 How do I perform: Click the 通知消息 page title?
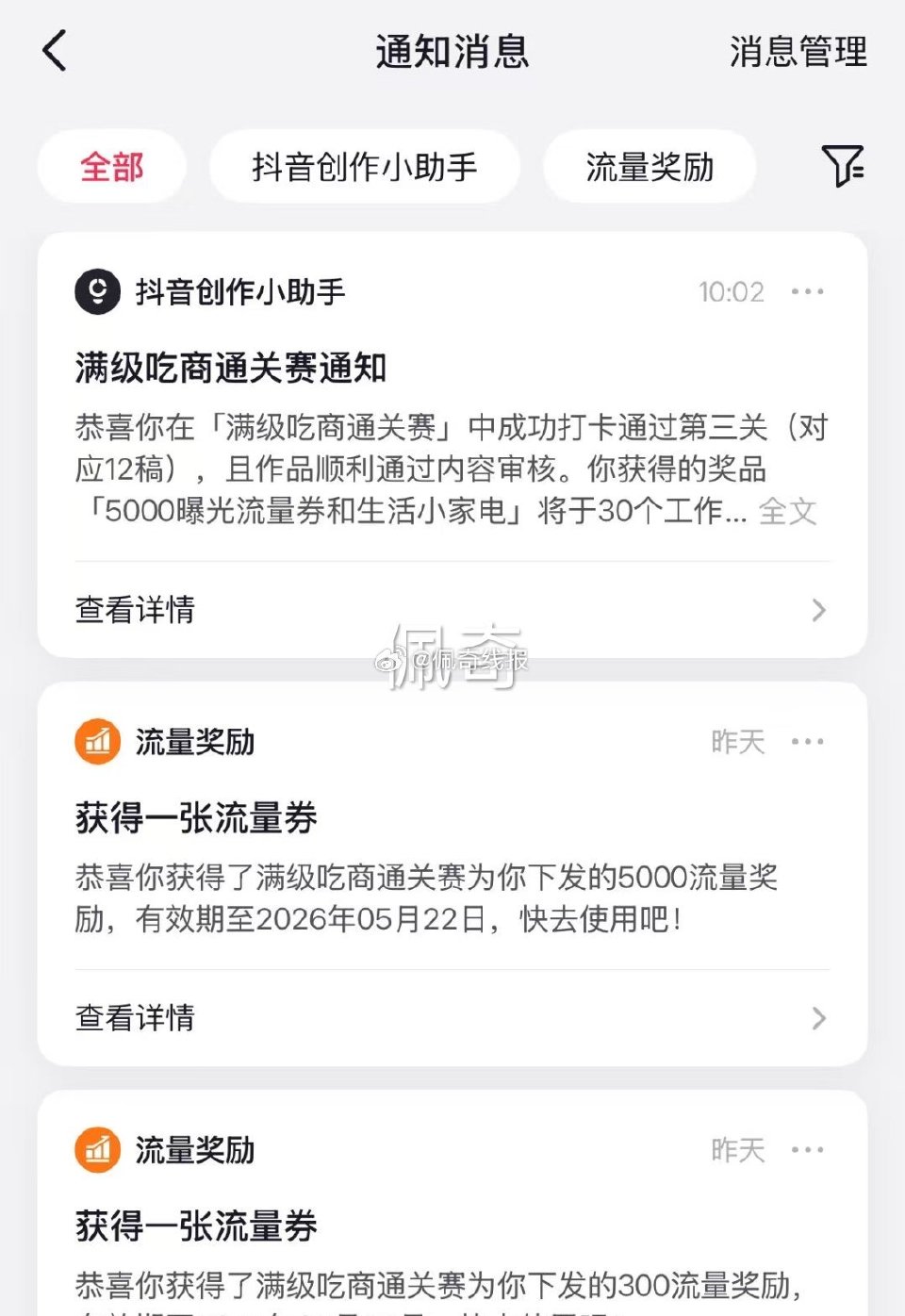point(452,52)
